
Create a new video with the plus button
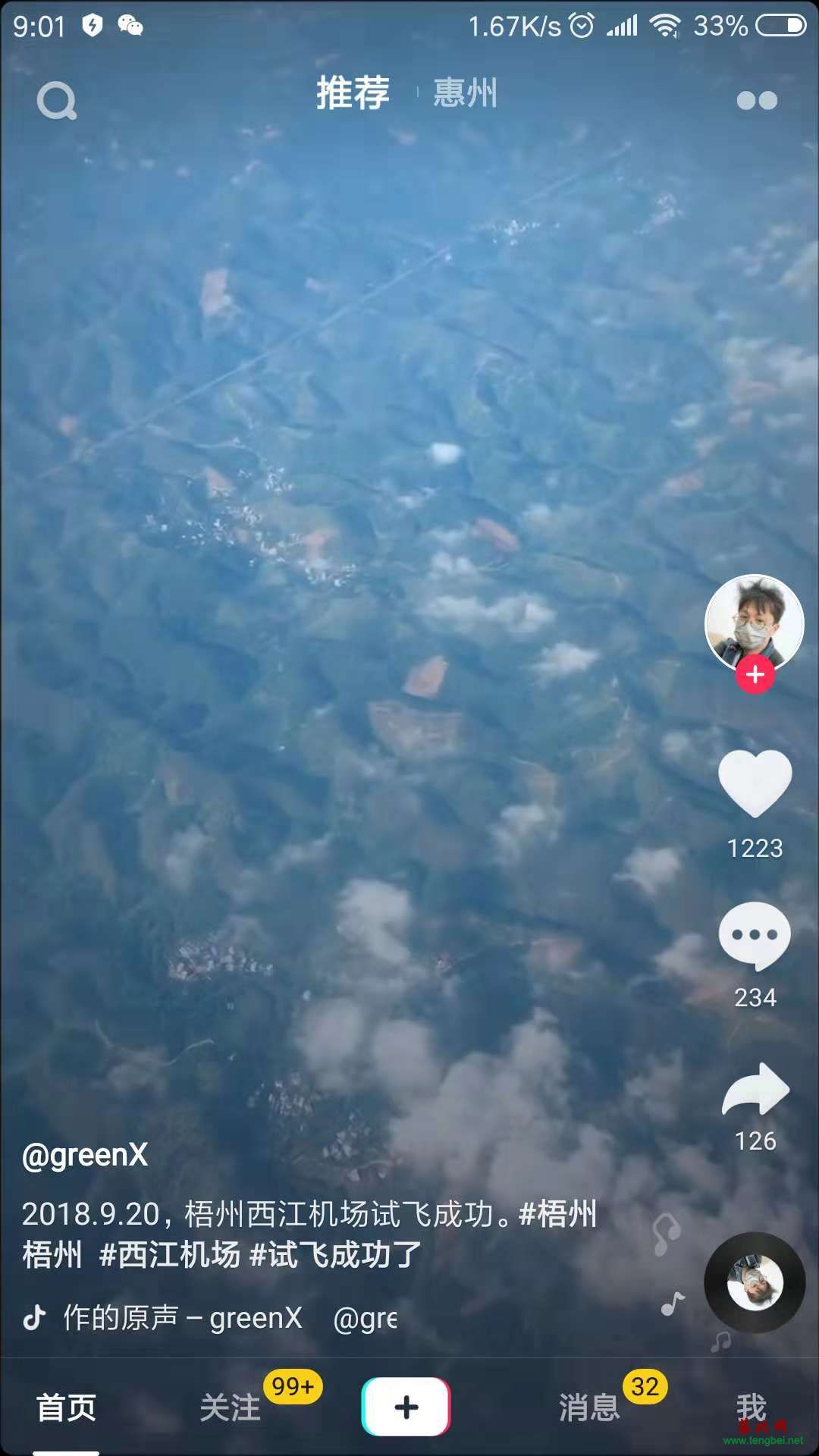pyautogui.click(x=406, y=1407)
